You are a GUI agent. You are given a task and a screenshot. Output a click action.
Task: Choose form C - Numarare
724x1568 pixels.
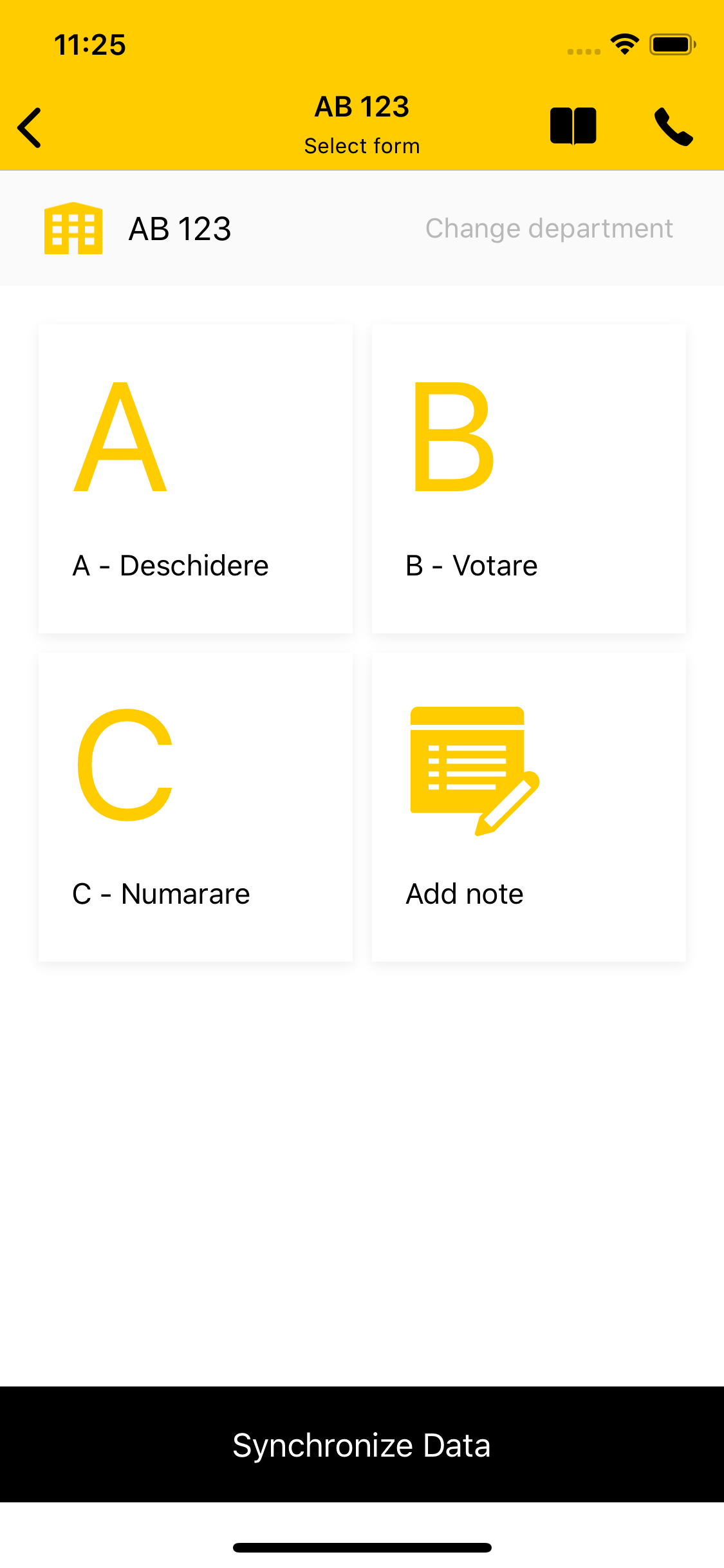click(196, 807)
